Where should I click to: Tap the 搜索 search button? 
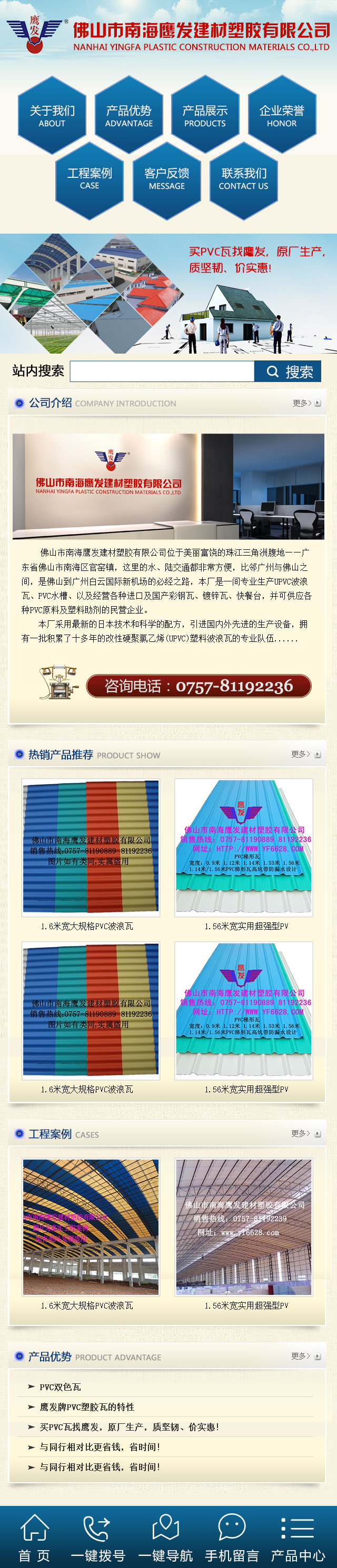pos(287,371)
